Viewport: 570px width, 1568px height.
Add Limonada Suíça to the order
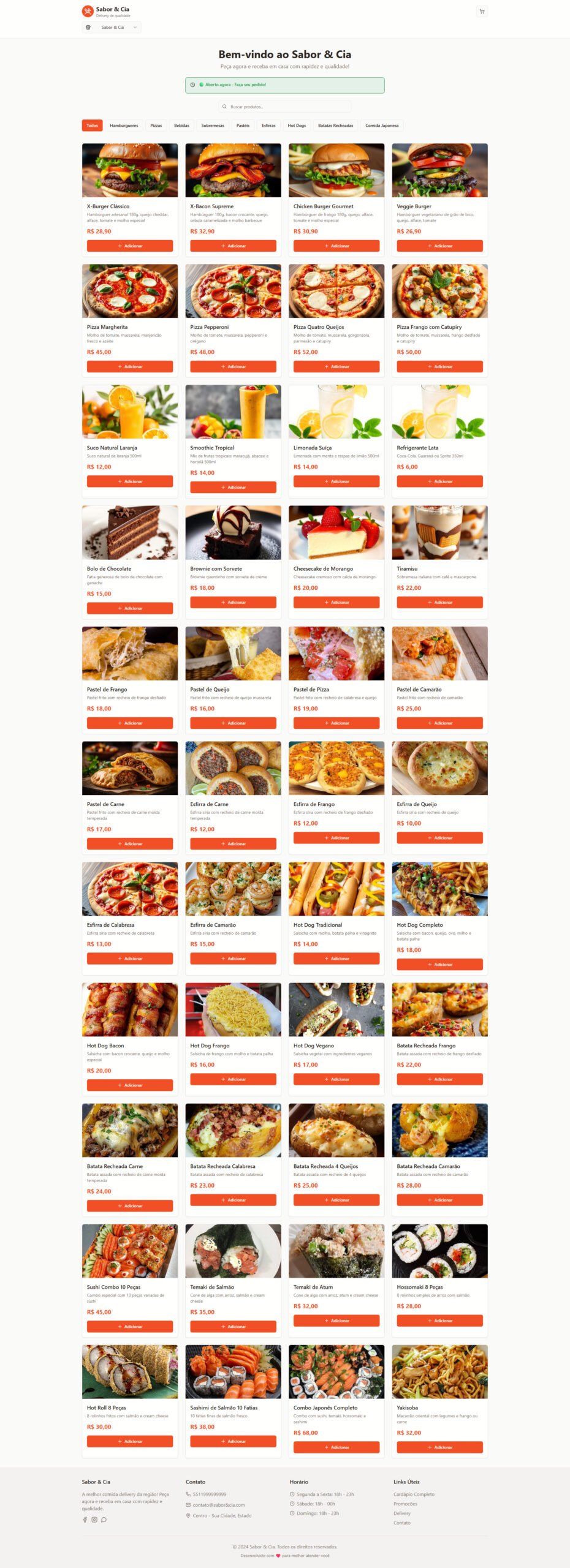336,481
